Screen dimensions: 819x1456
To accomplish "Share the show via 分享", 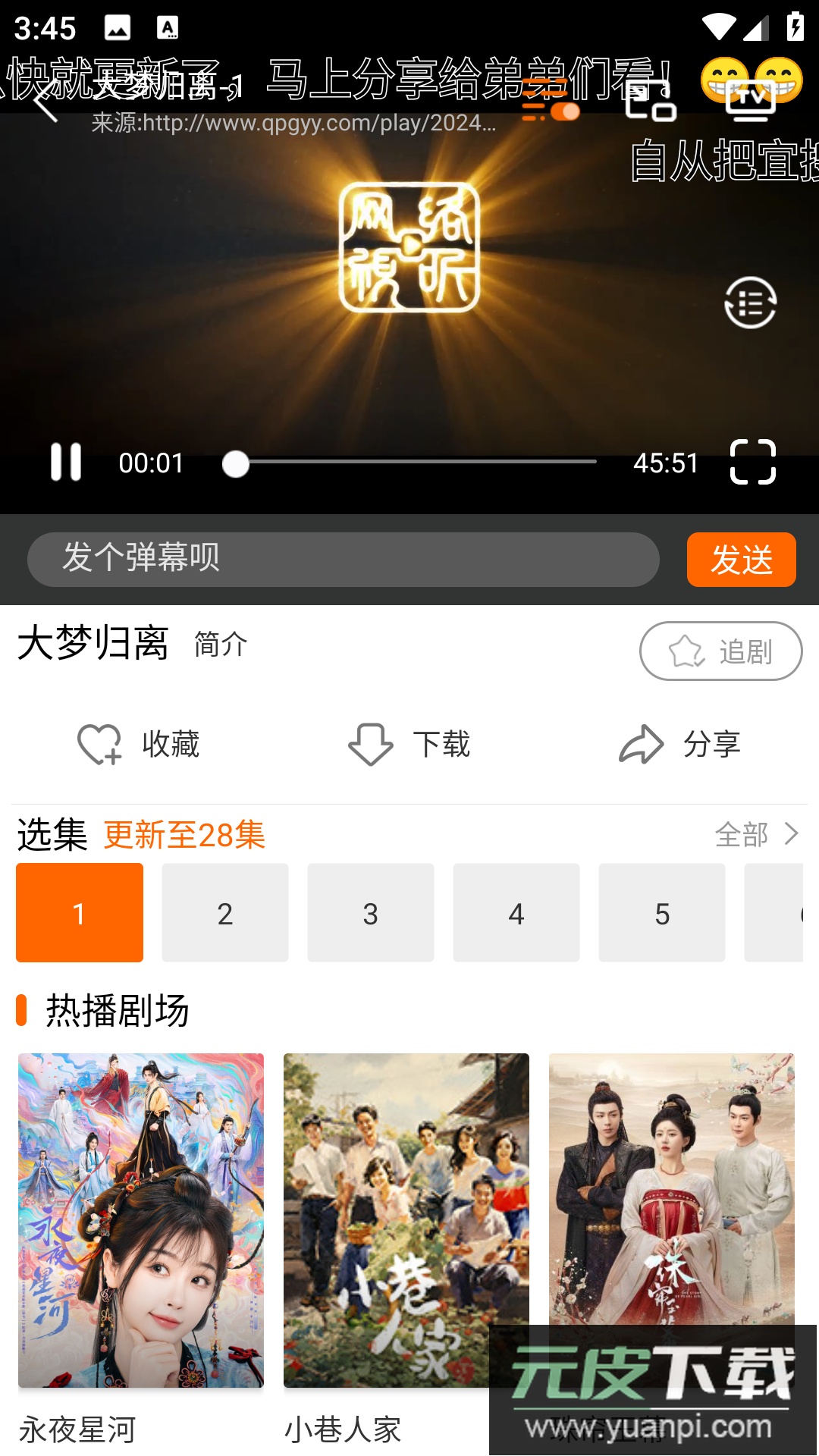I will pos(680,744).
